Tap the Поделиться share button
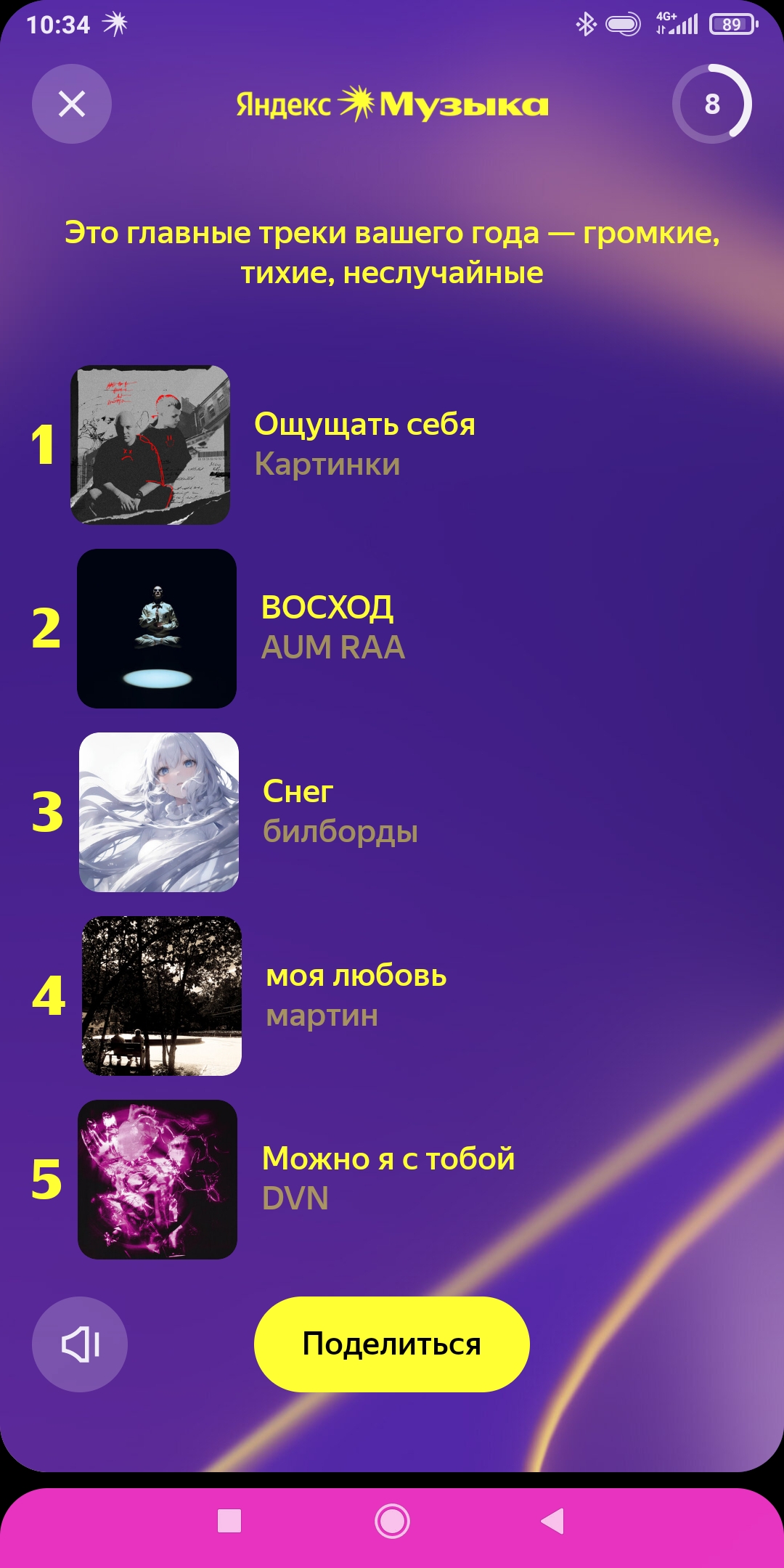 (x=391, y=1344)
